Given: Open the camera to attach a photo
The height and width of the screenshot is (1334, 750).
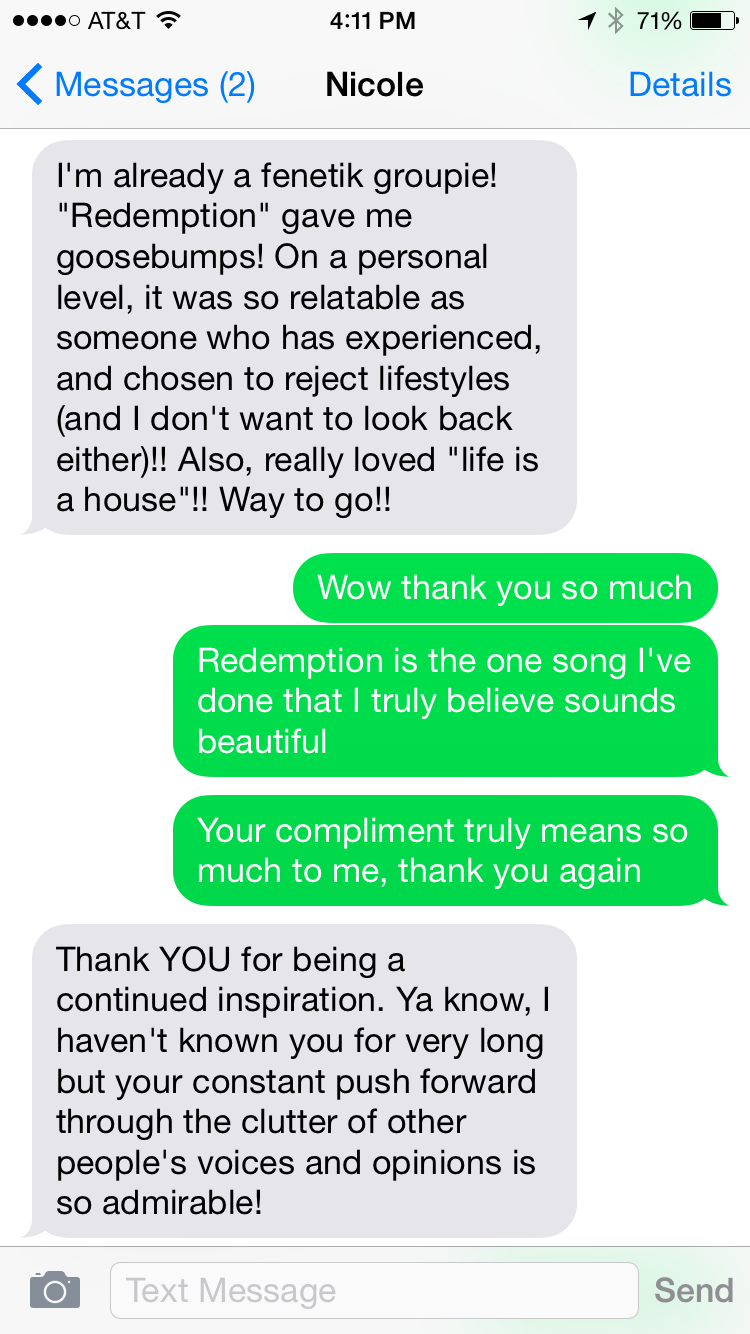Looking at the screenshot, I should (x=55, y=1290).
